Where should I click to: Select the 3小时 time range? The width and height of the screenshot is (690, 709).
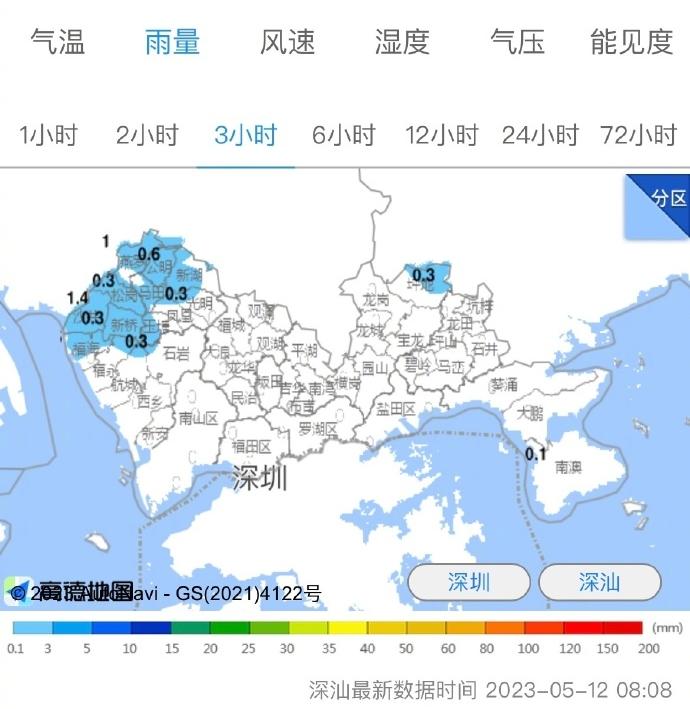click(x=245, y=135)
